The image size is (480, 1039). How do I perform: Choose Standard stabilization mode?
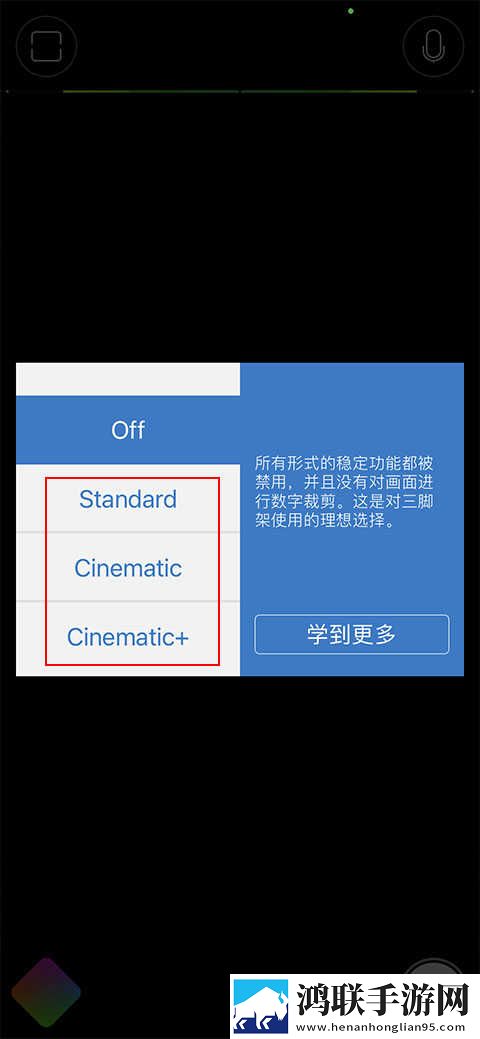click(128, 499)
